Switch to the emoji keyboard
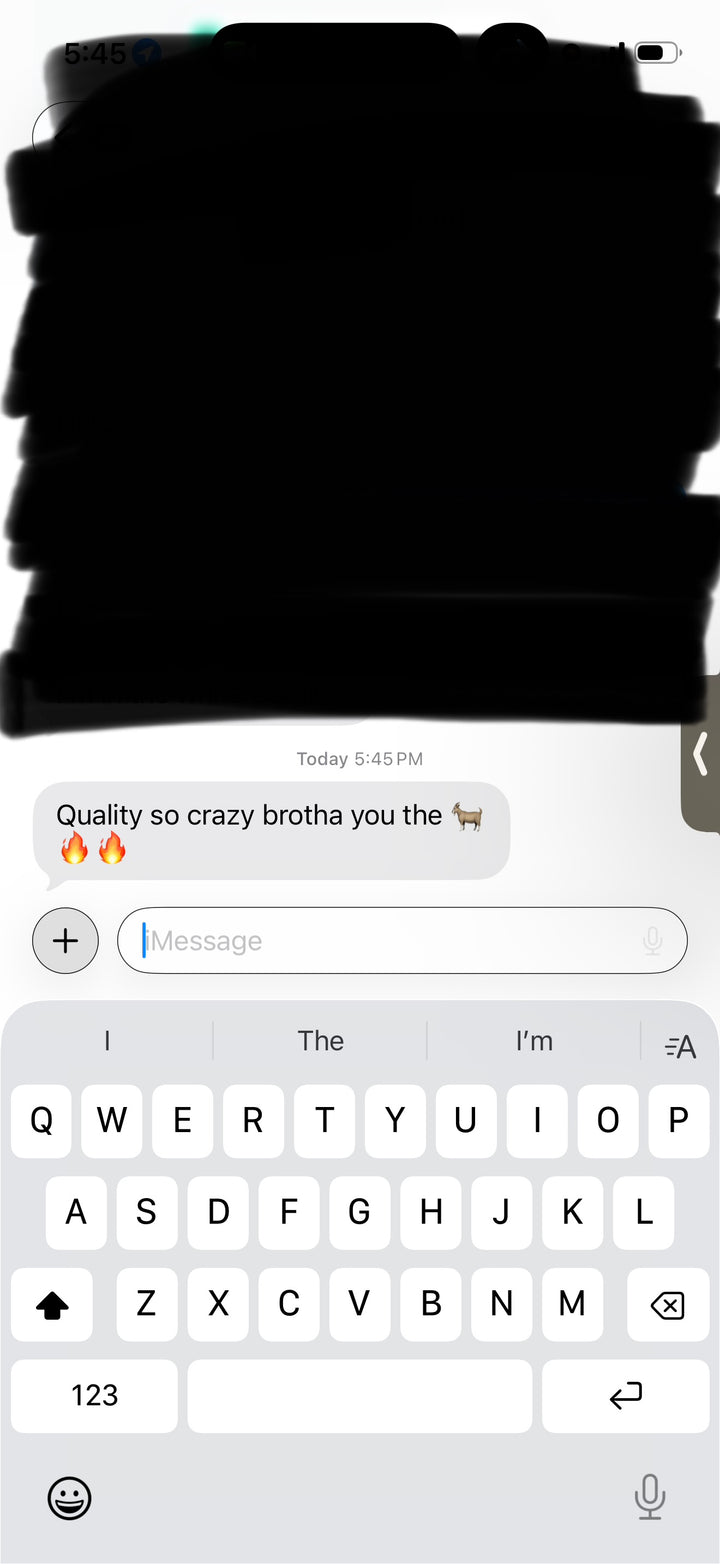720x1564 pixels. 69,1498
